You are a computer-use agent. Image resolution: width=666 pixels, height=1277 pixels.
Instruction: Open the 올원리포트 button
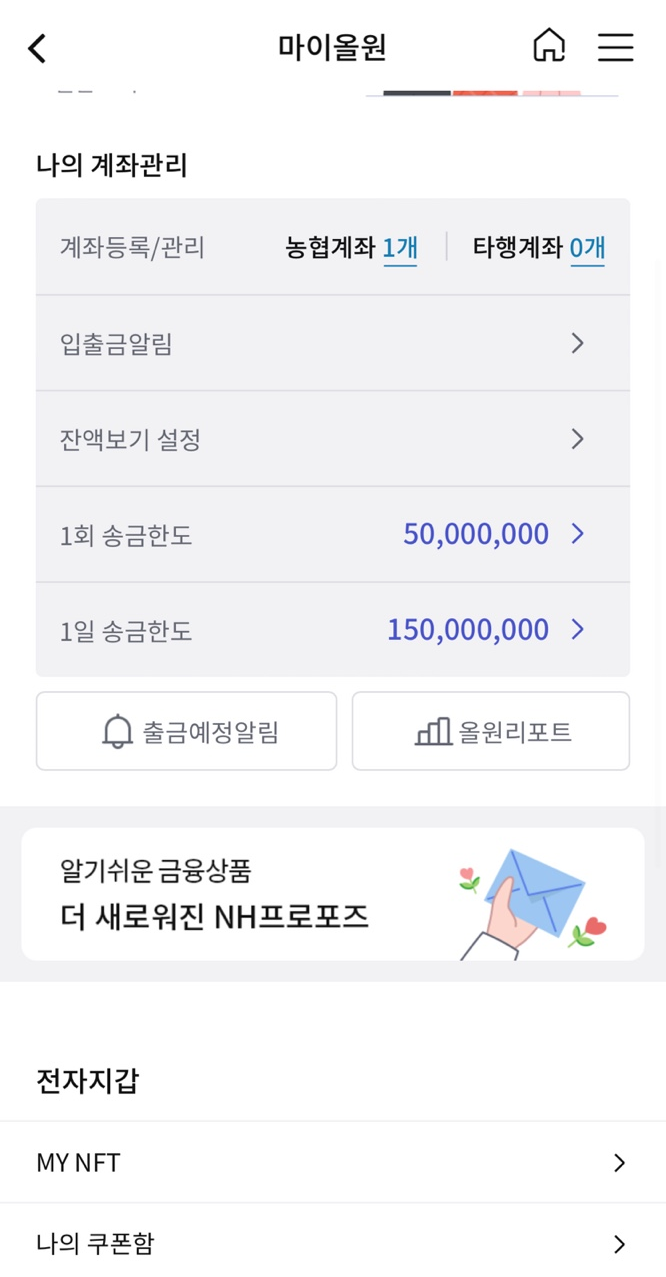(491, 732)
